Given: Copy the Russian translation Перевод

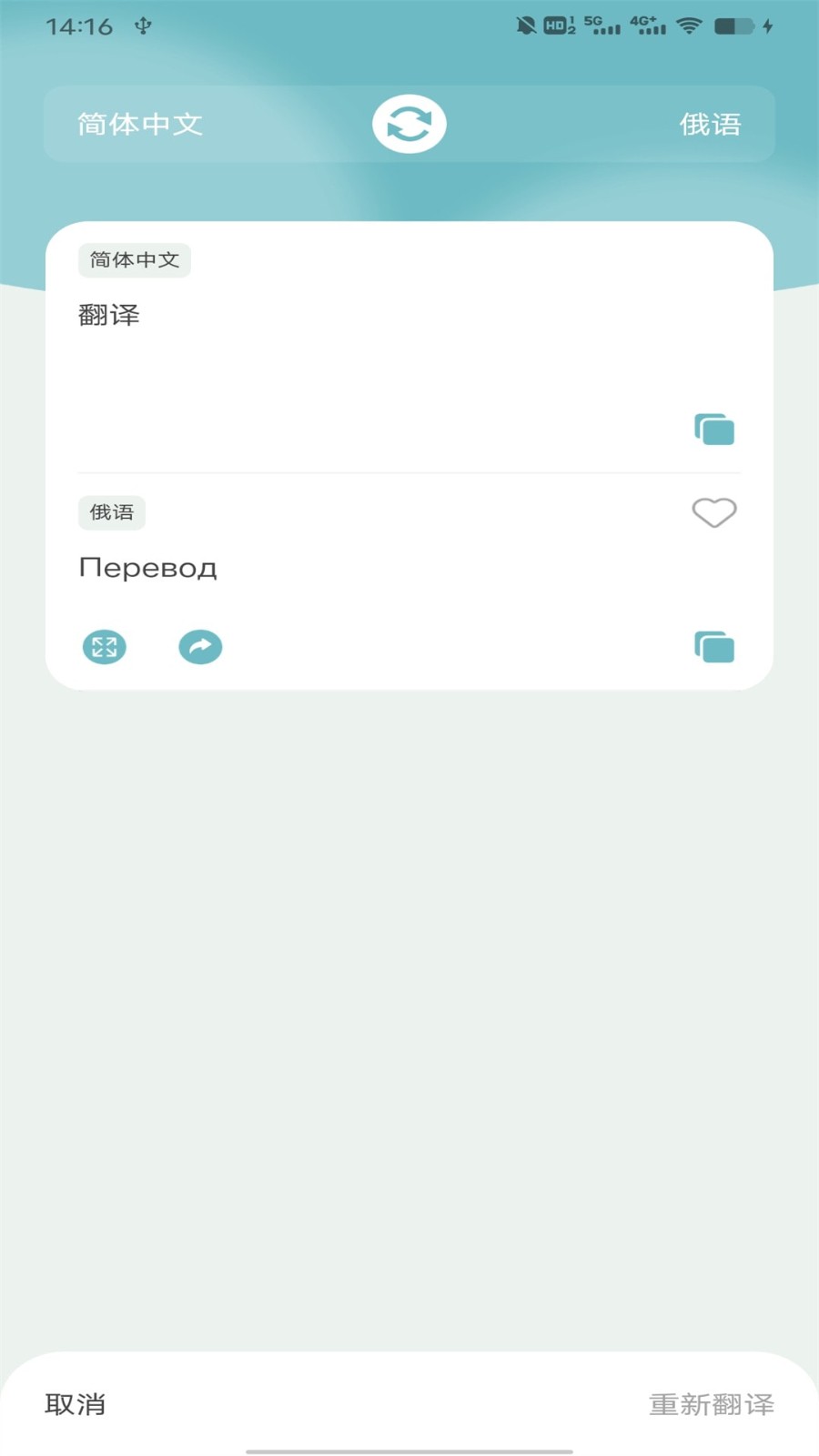Looking at the screenshot, I should point(714,646).
